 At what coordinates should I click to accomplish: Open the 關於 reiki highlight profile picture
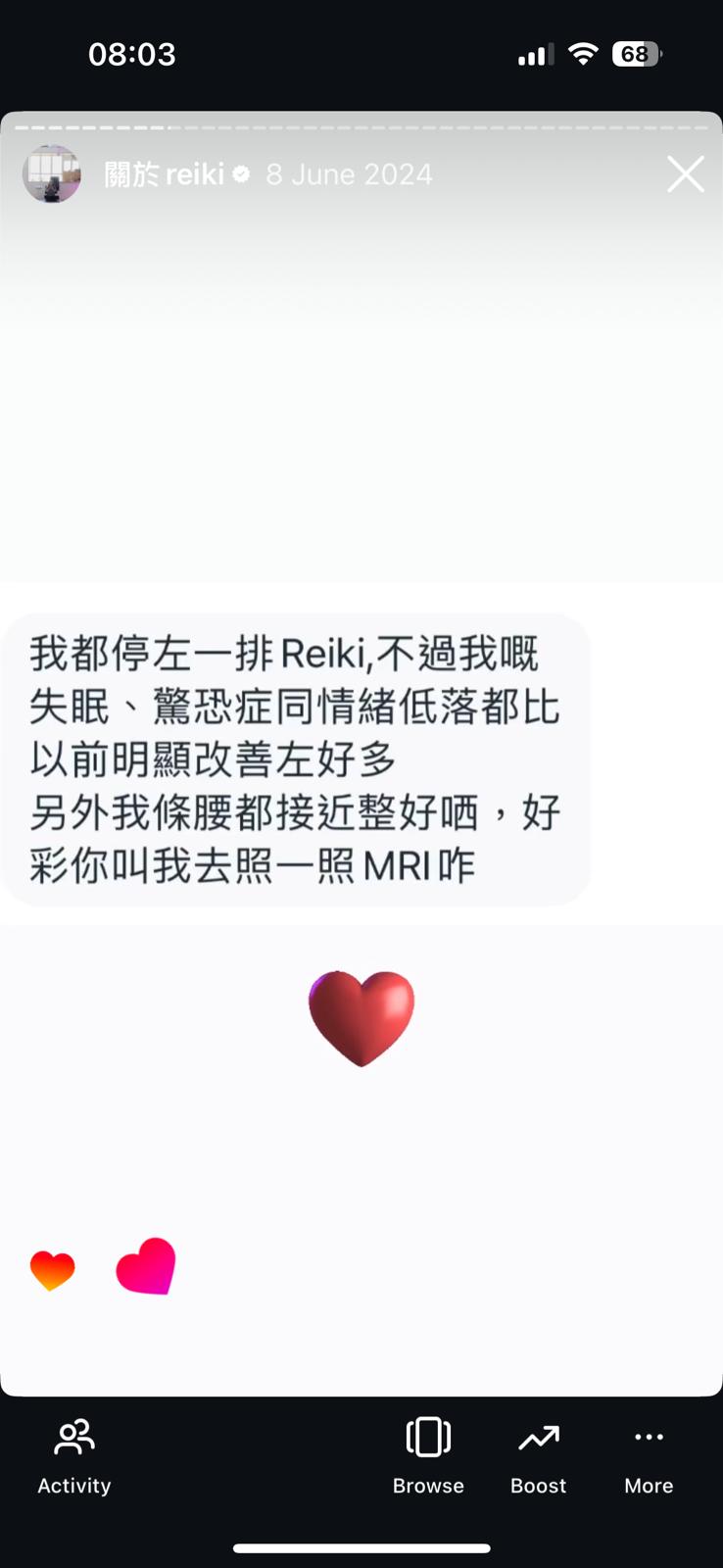tap(52, 174)
